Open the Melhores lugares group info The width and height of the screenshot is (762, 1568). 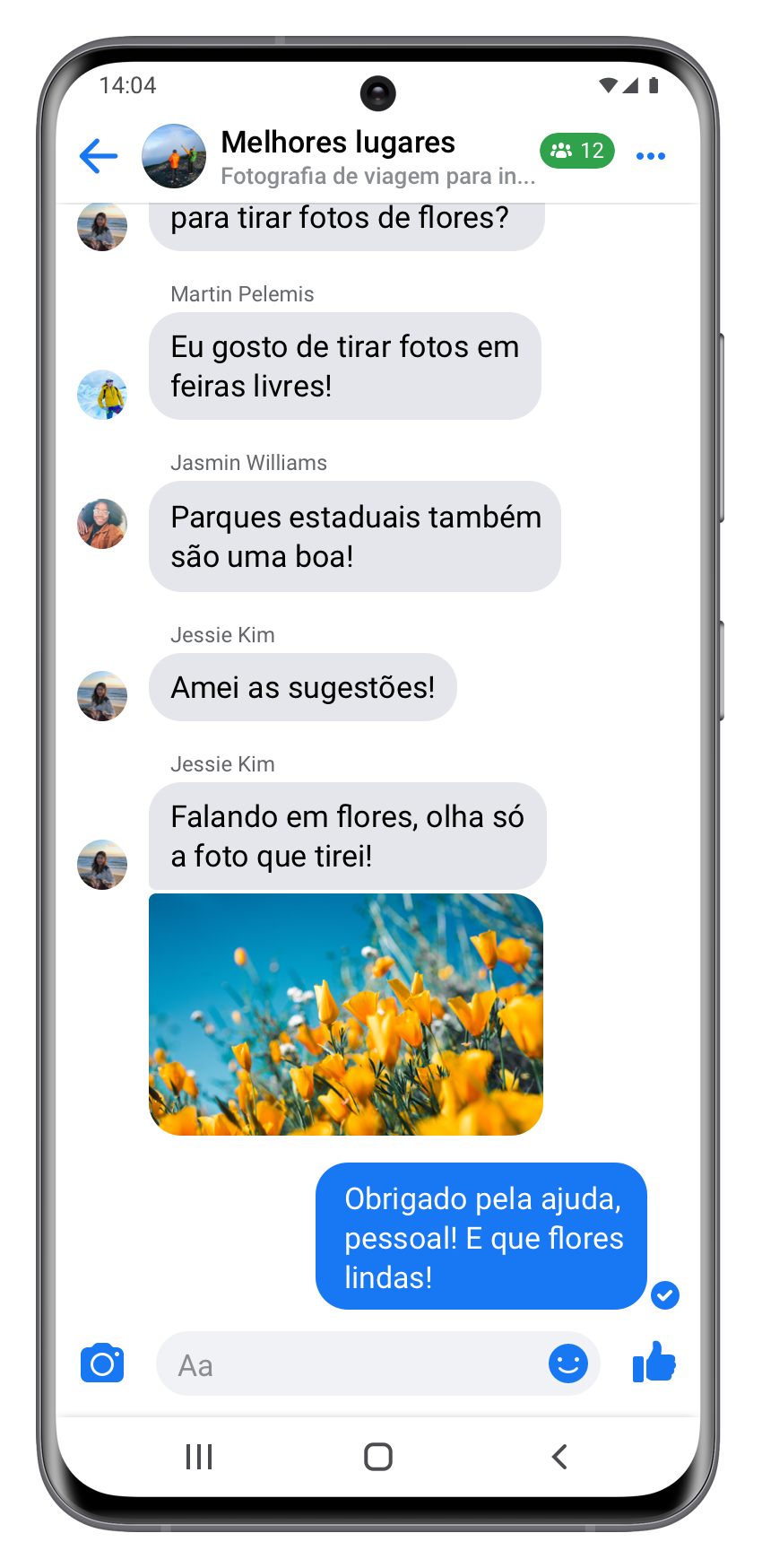coord(339,156)
